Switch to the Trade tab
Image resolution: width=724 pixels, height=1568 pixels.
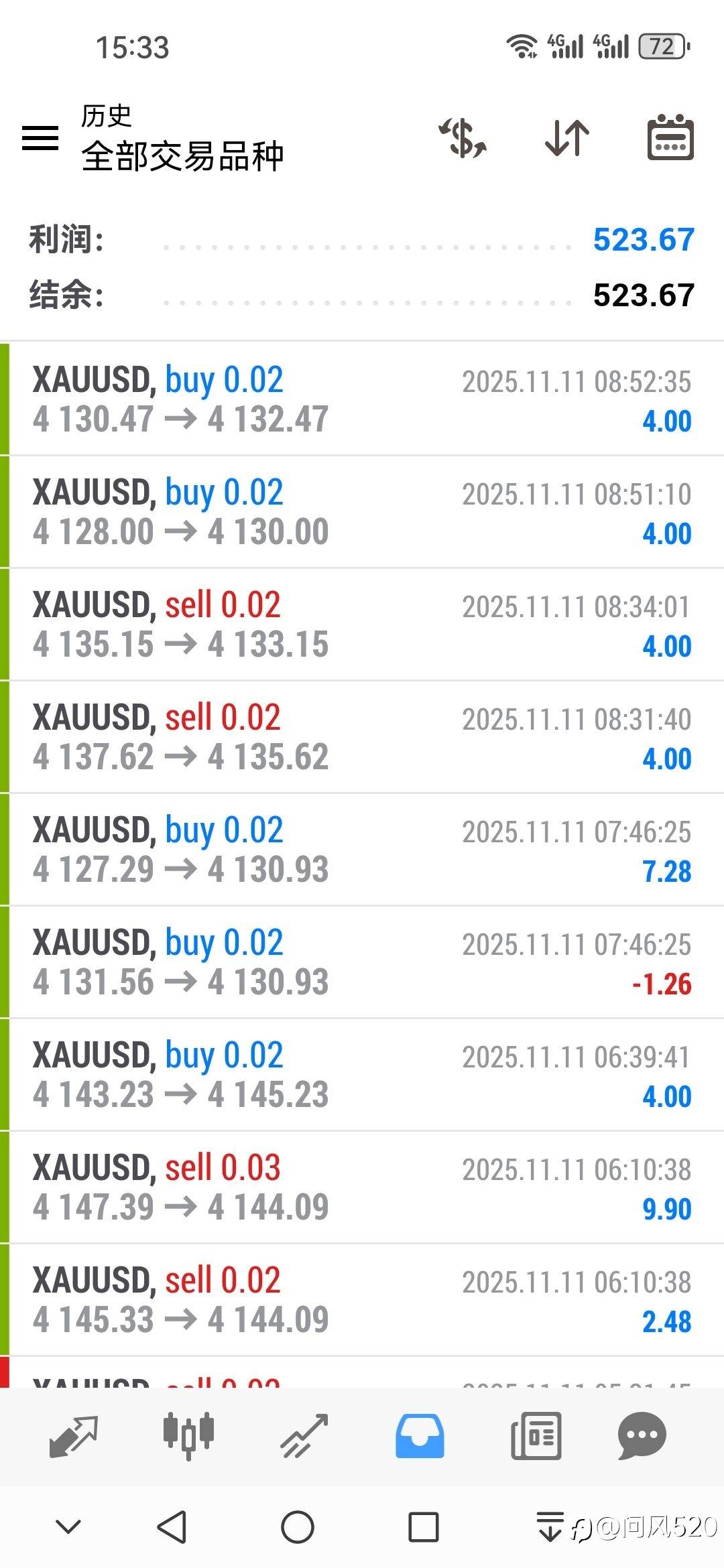tap(304, 1435)
